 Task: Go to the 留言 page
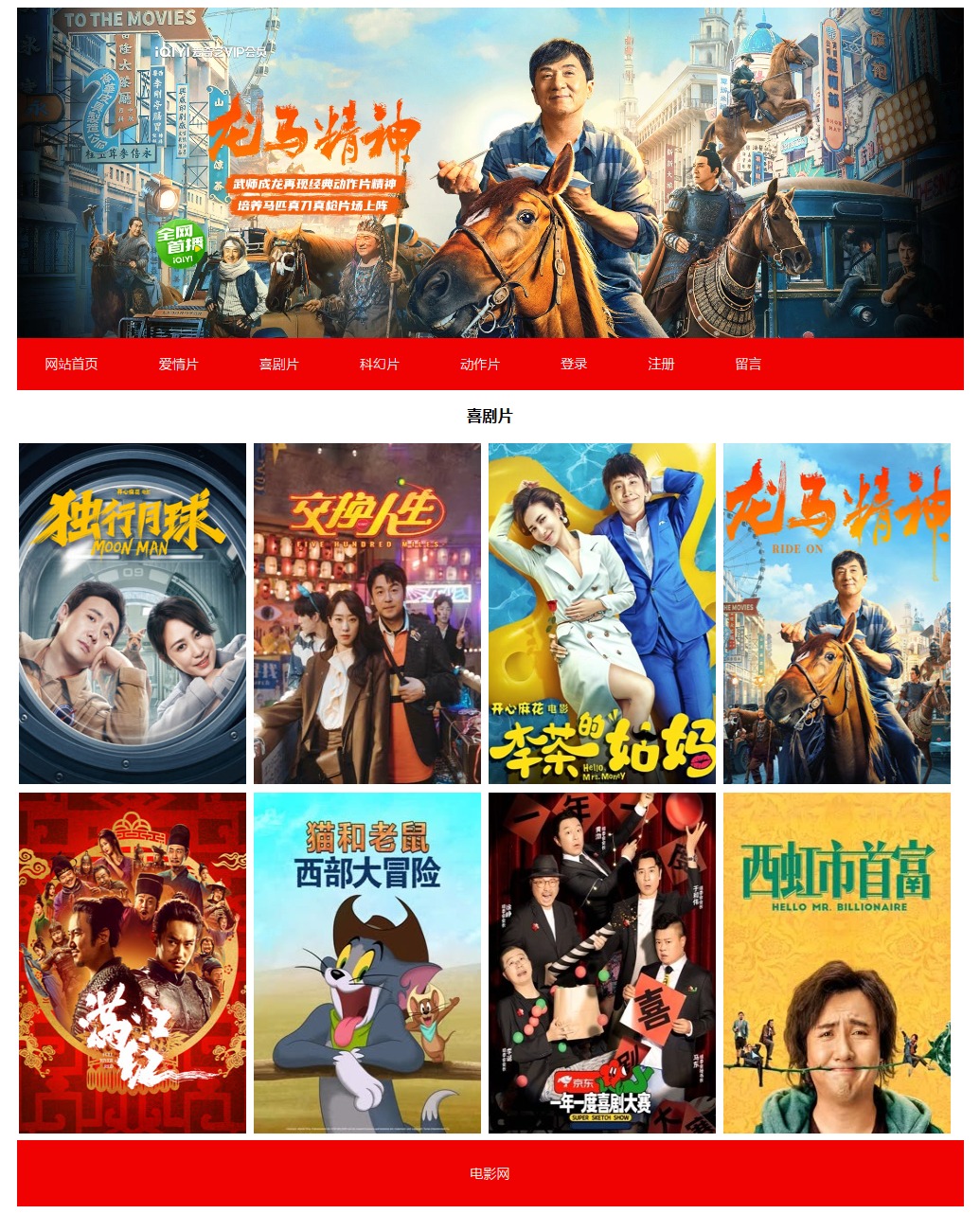[748, 364]
